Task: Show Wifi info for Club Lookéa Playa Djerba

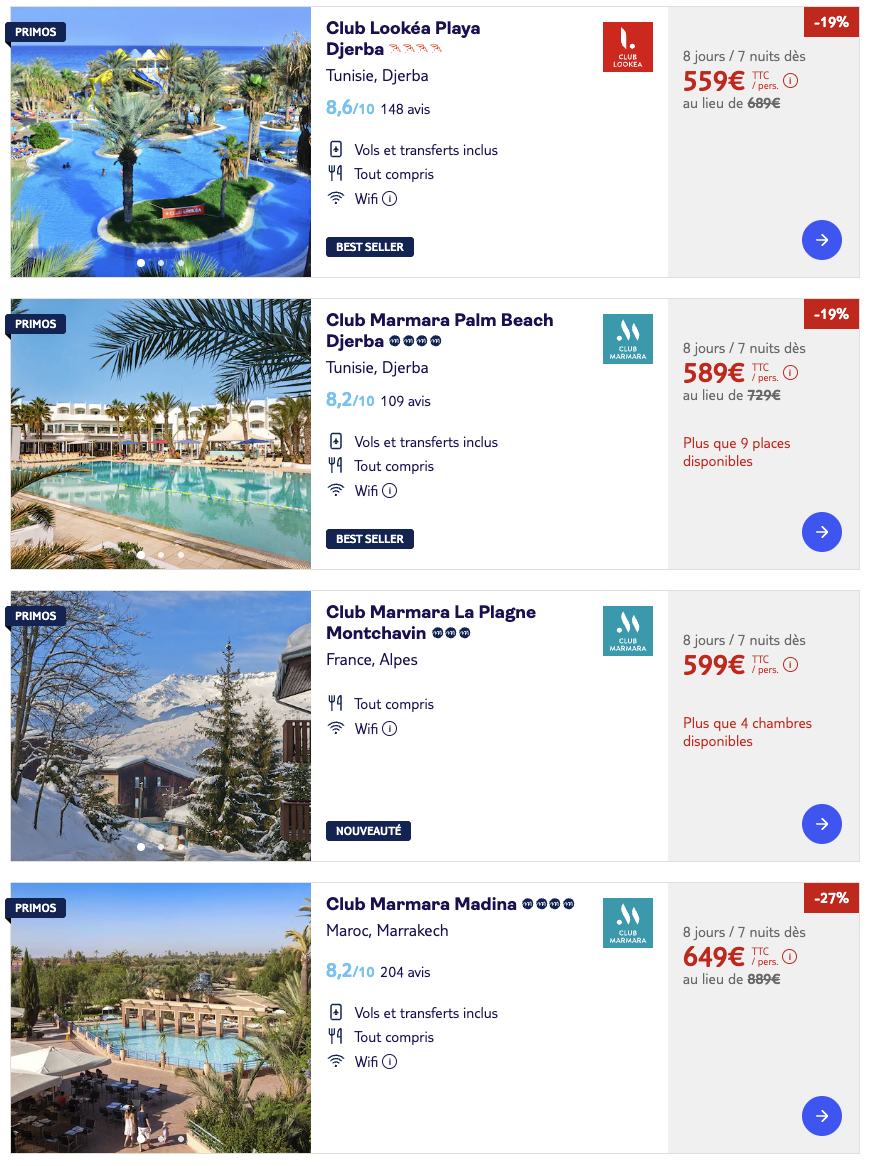Action: (x=390, y=198)
